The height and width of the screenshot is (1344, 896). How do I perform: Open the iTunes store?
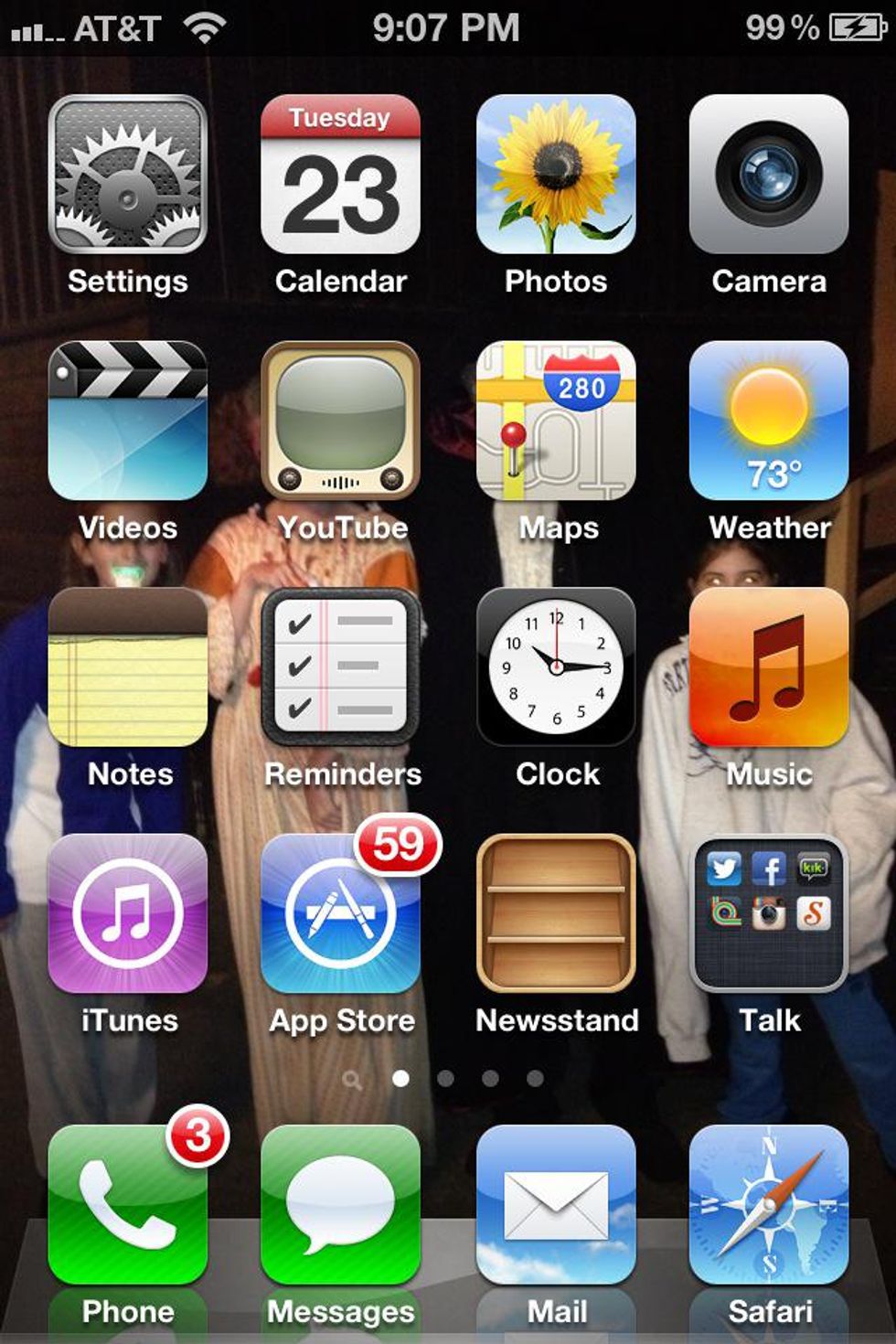tap(128, 913)
